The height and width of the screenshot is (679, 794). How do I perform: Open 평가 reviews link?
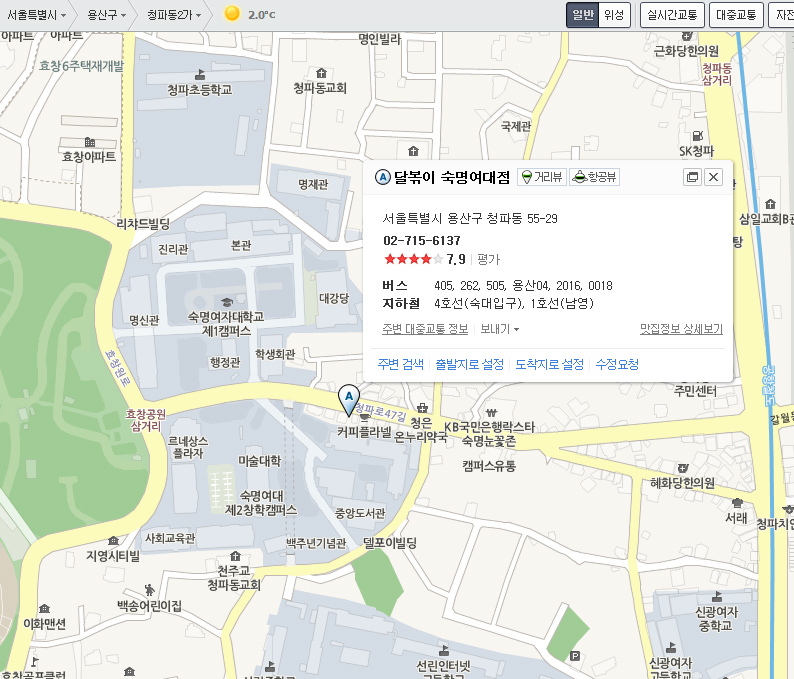pyautogui.click(x=488, y=260)
